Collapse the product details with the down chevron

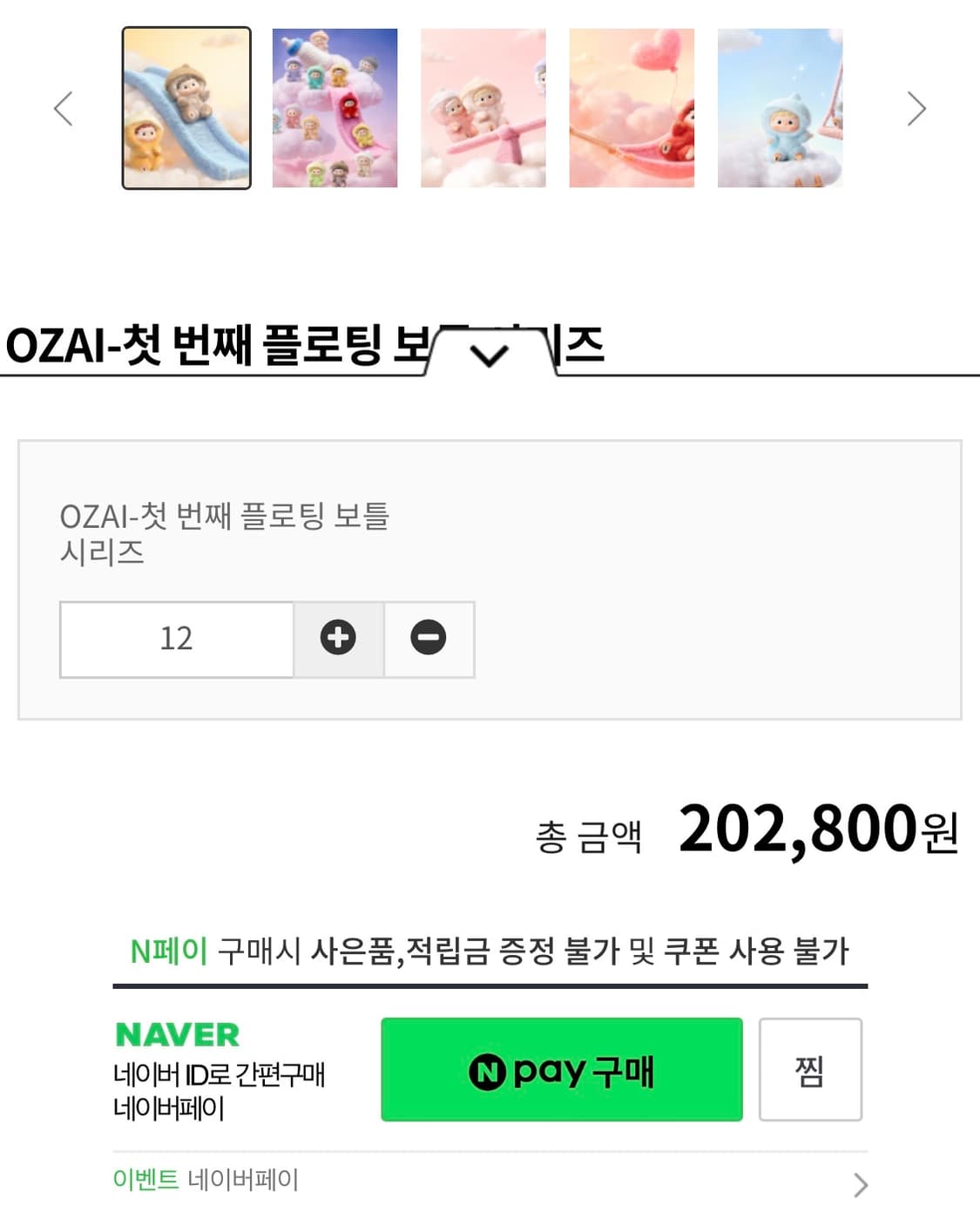coord(490,354)
